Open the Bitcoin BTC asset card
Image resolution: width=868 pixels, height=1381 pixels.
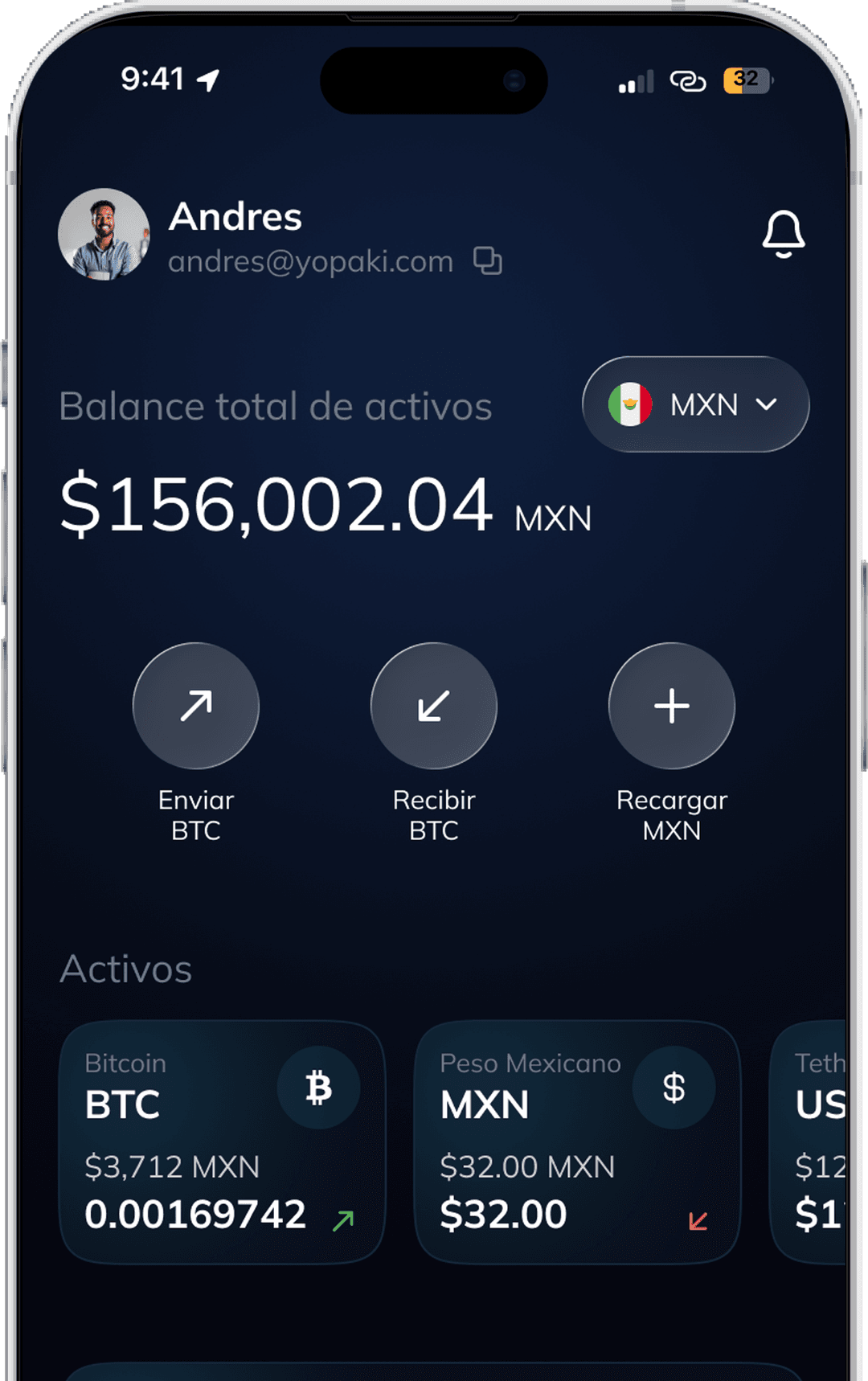click(222, 1141)
